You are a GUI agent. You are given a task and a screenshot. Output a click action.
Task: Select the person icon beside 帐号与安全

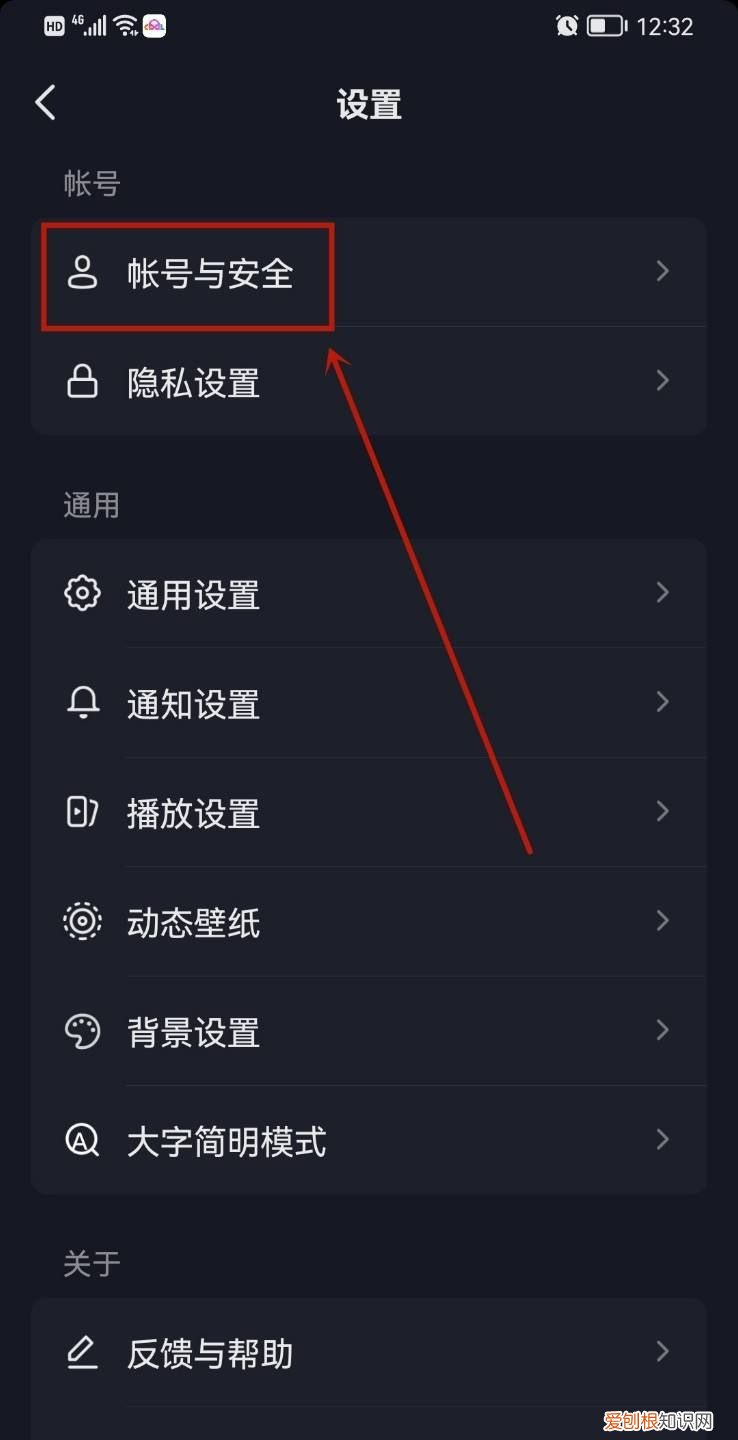coord(82,270)
